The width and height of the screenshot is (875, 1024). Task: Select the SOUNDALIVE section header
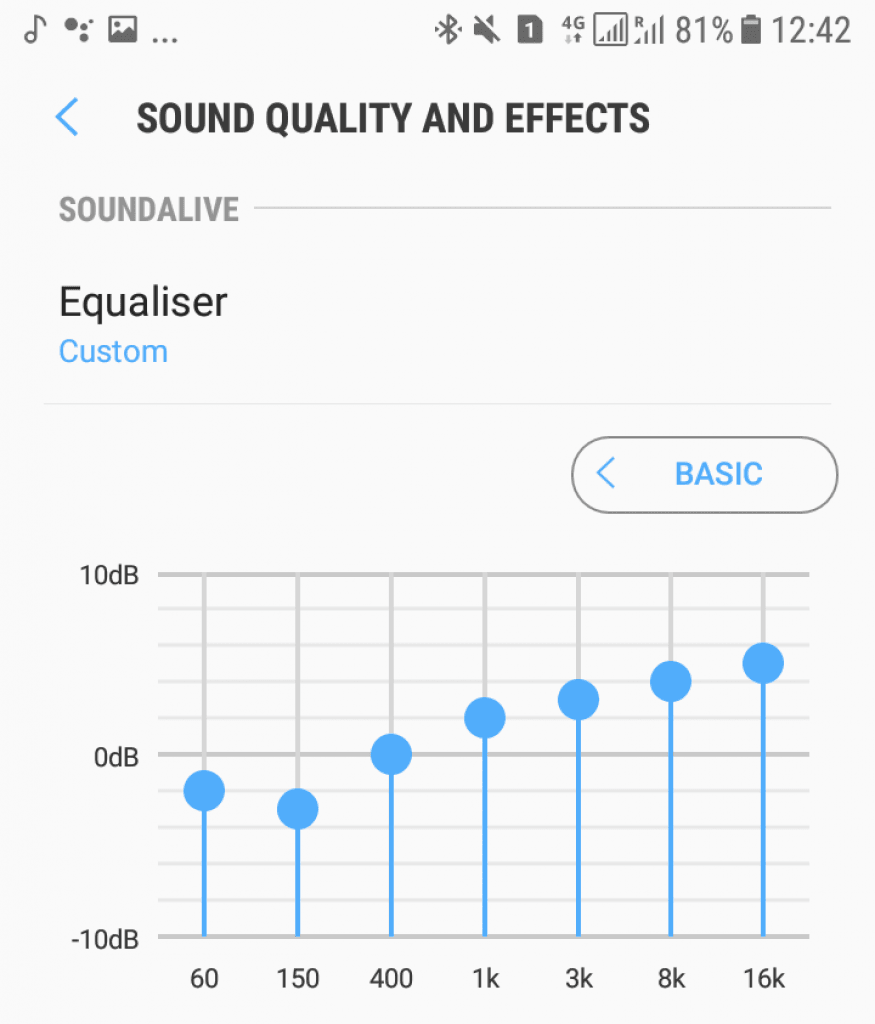pos(148,209)
